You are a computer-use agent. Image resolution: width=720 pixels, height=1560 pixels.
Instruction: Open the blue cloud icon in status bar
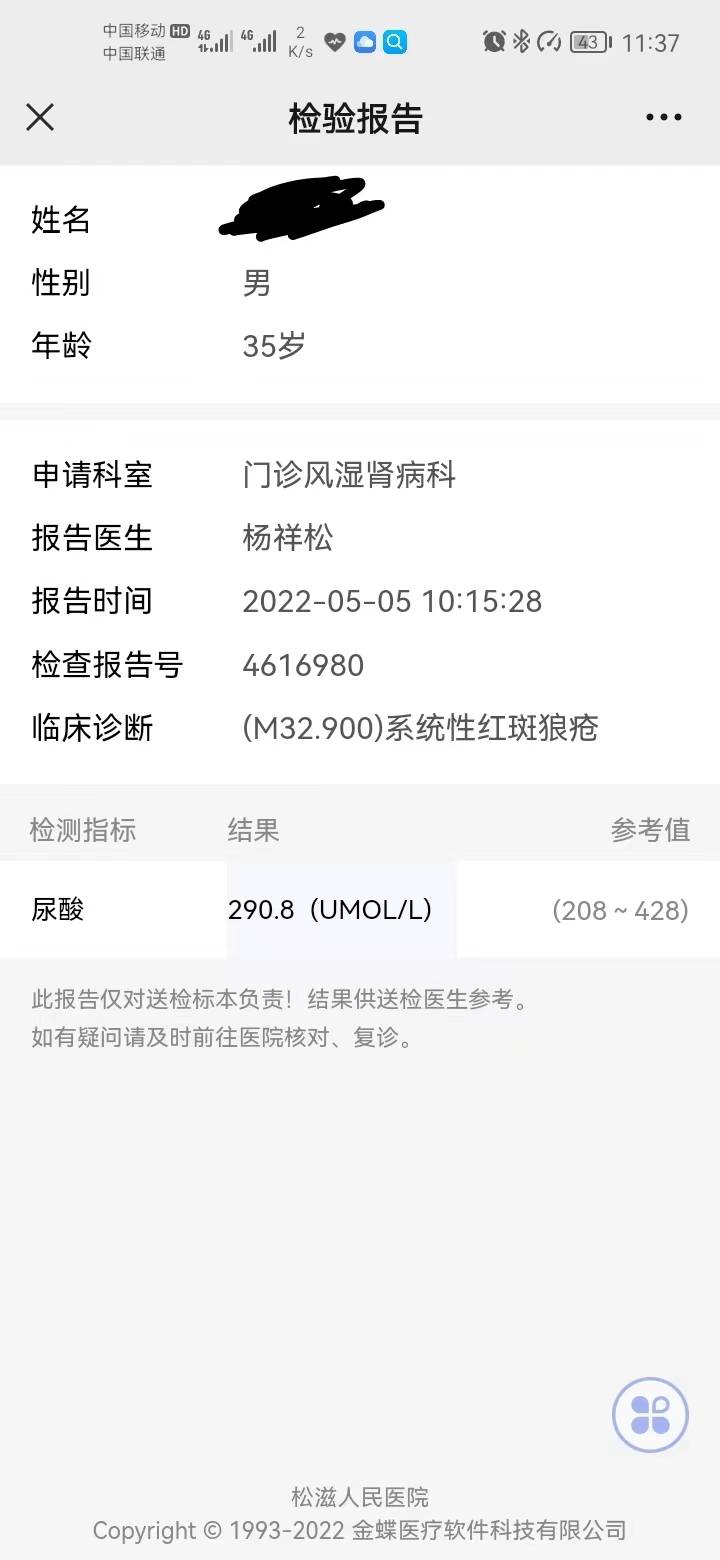[364, 41]
